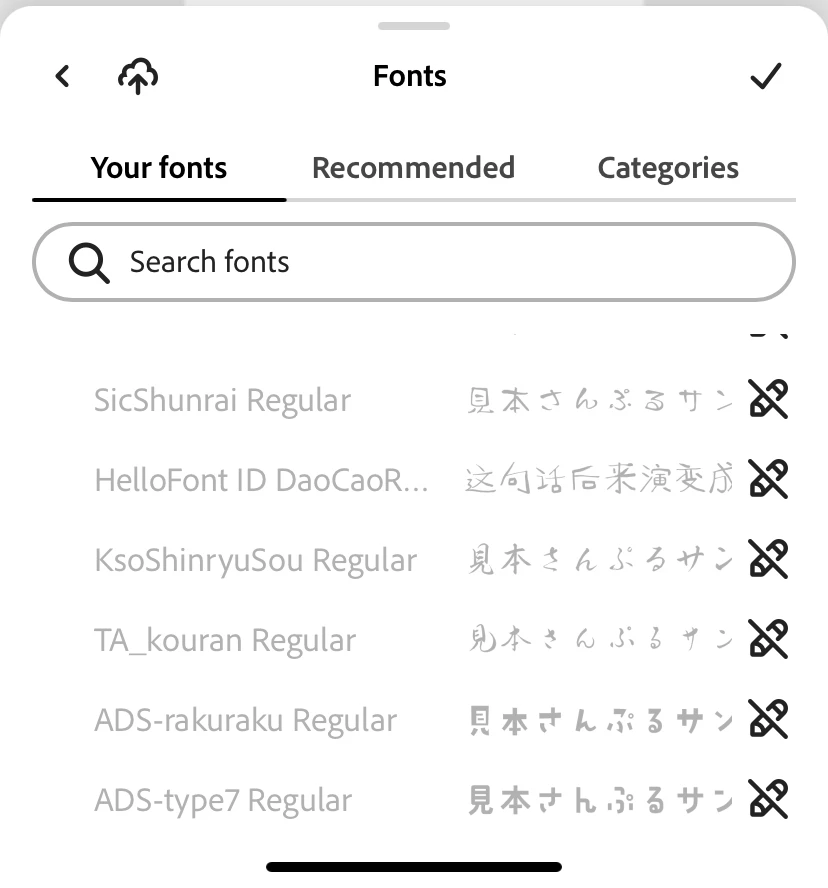Select the Your fonts tab
This screenshot has width=828, height=888.
pyautogui.click(x=159, y=168)
